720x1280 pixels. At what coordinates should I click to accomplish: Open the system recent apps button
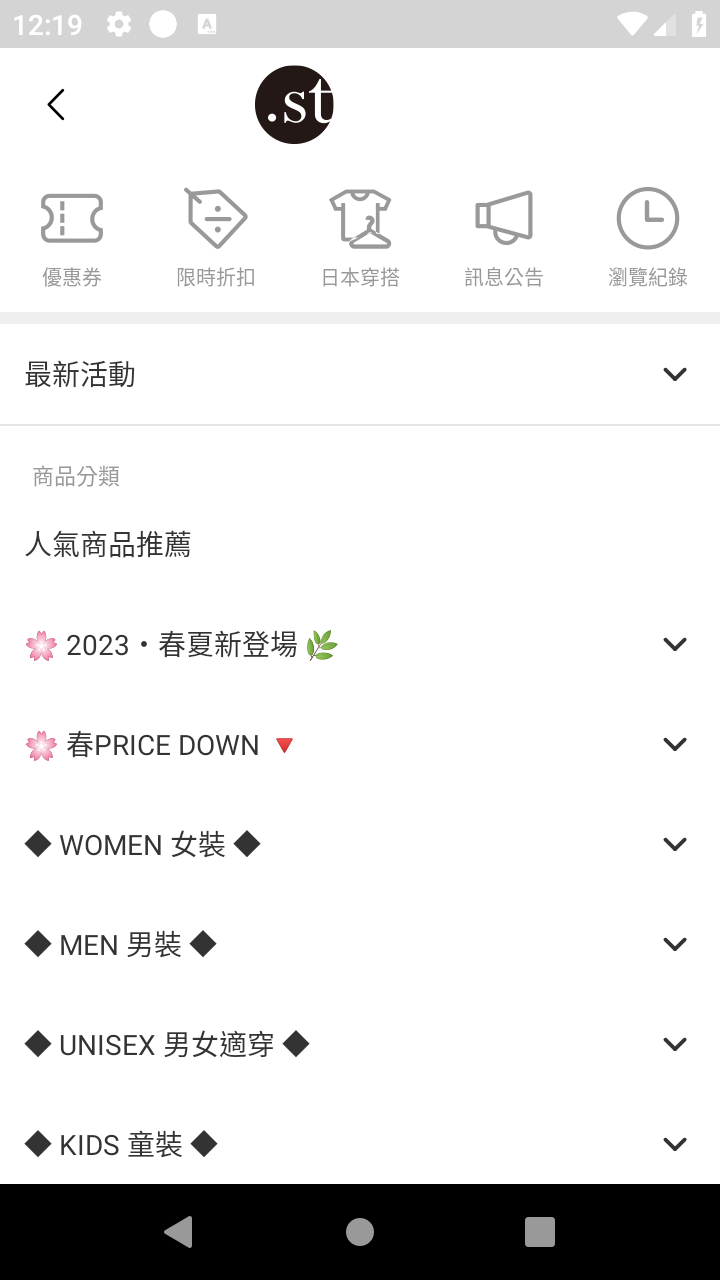540,1232
